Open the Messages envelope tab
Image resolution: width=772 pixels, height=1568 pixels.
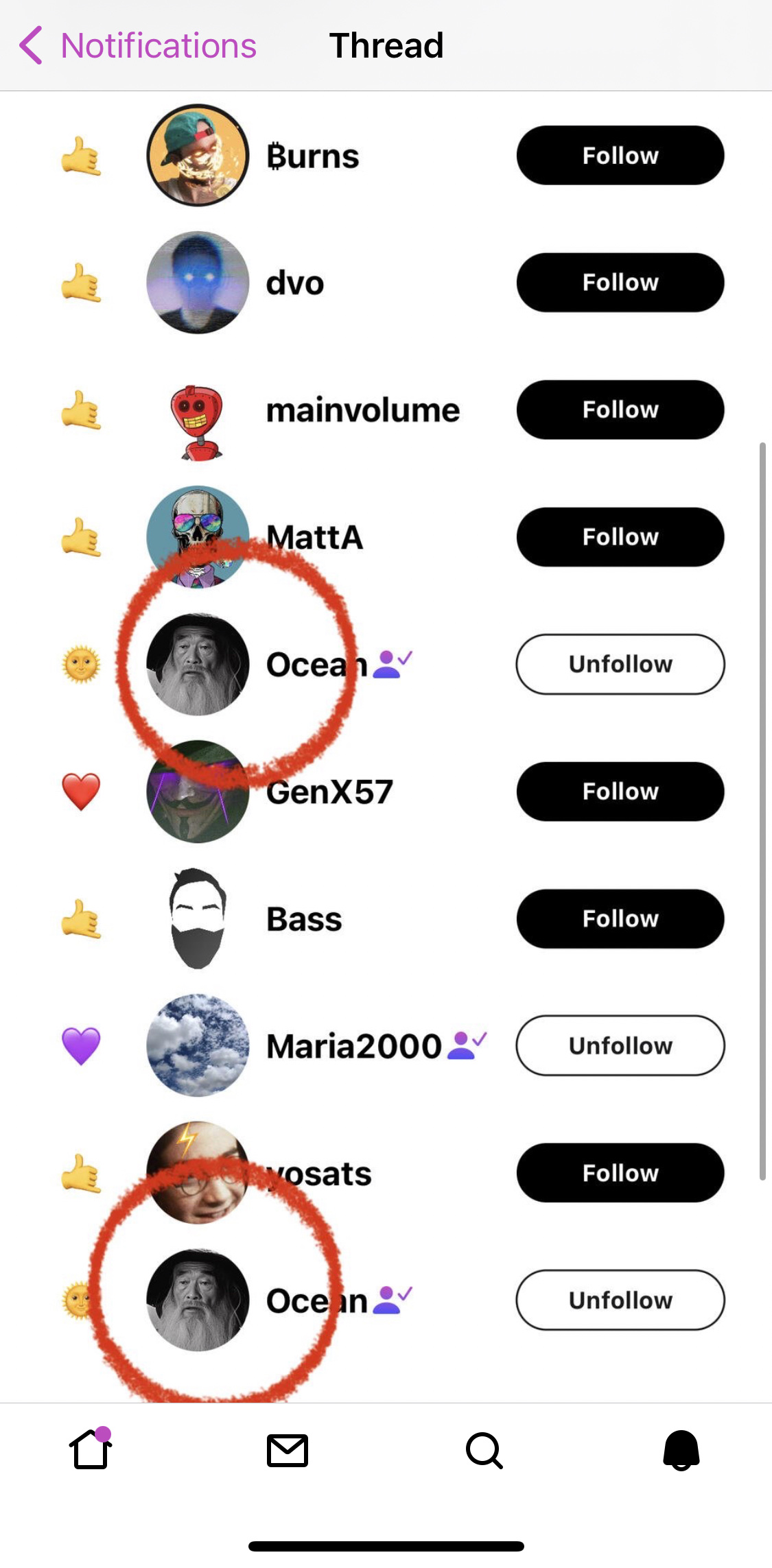[287, 1450]
